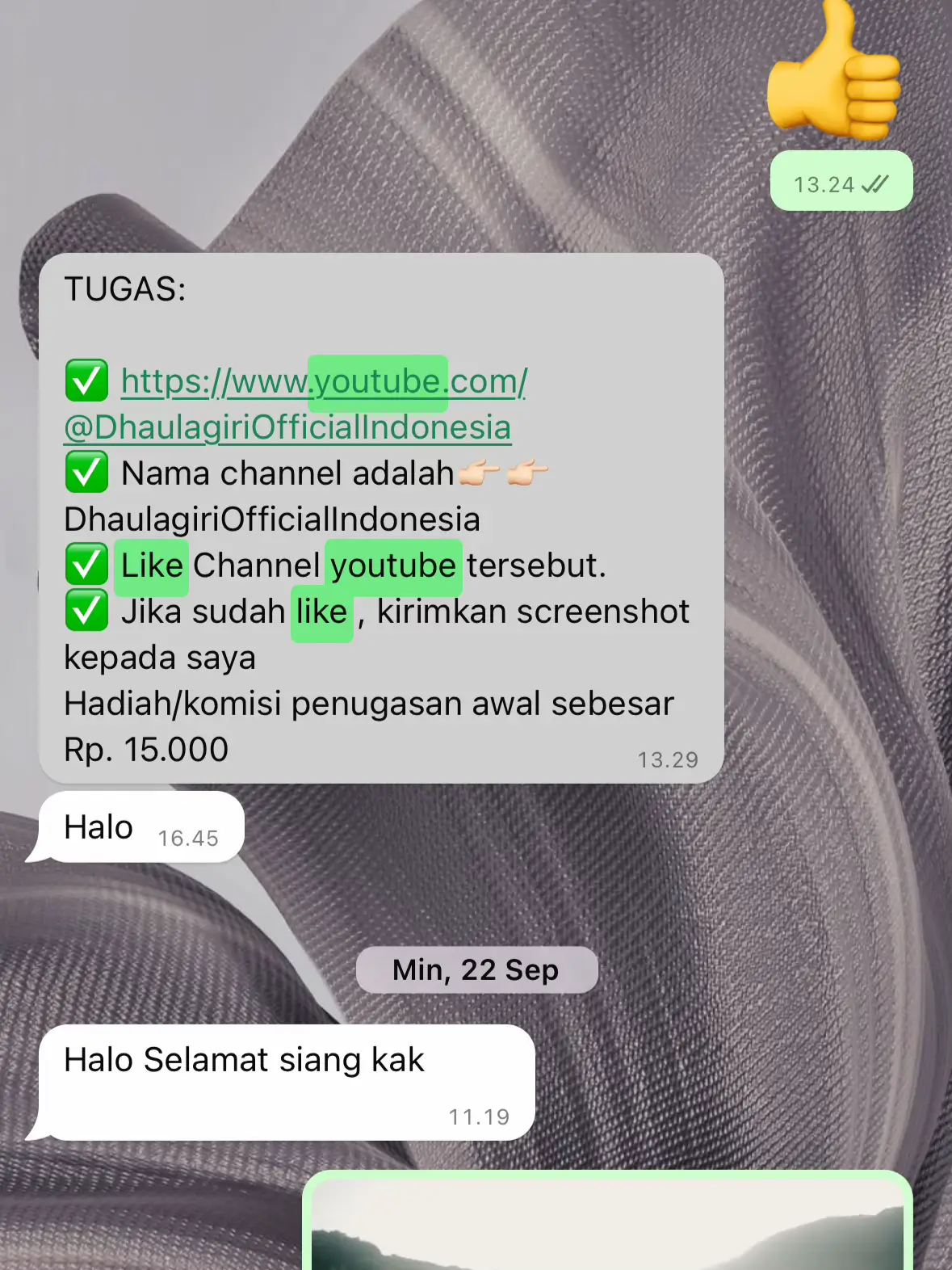
Task: Open the image sent at the bottom
Action: pyautogui.click(x=607, y=1225)
